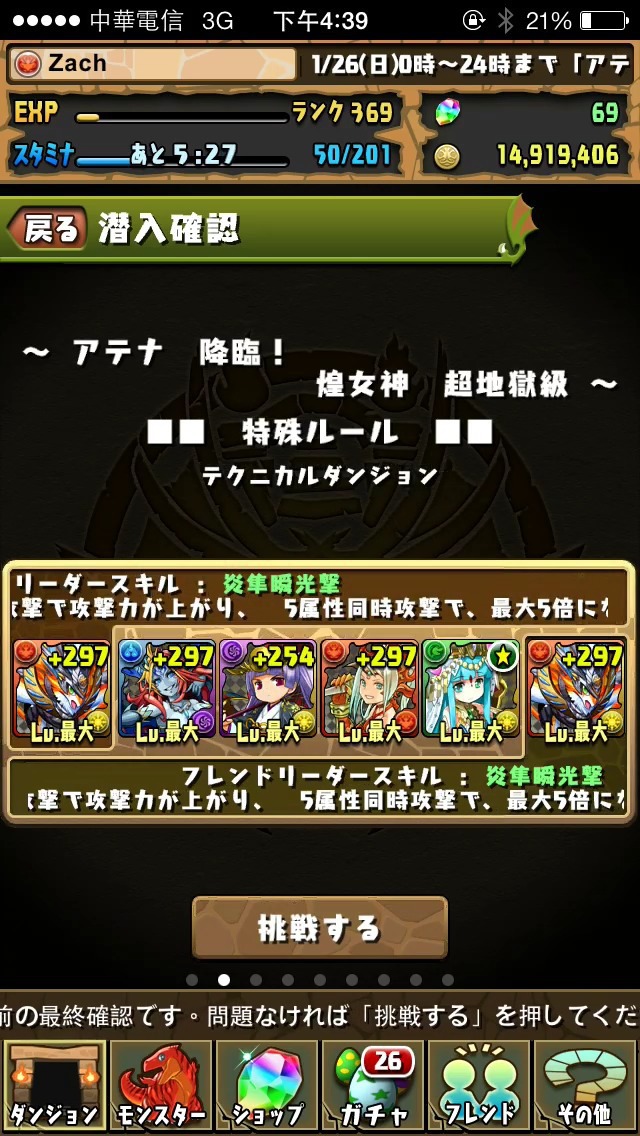Screen dimensions: 640x1136
Task: Select the purple dark monster +254
Action: (x=268, y=689)
